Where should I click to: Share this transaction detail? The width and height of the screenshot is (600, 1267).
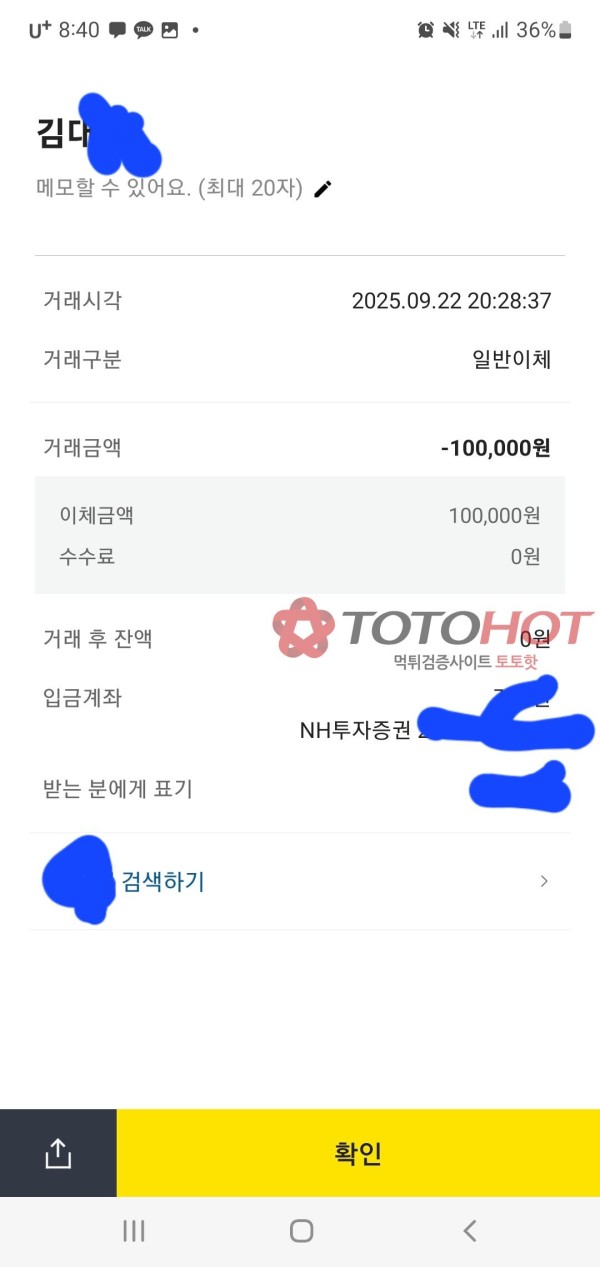coord(58,1154)
